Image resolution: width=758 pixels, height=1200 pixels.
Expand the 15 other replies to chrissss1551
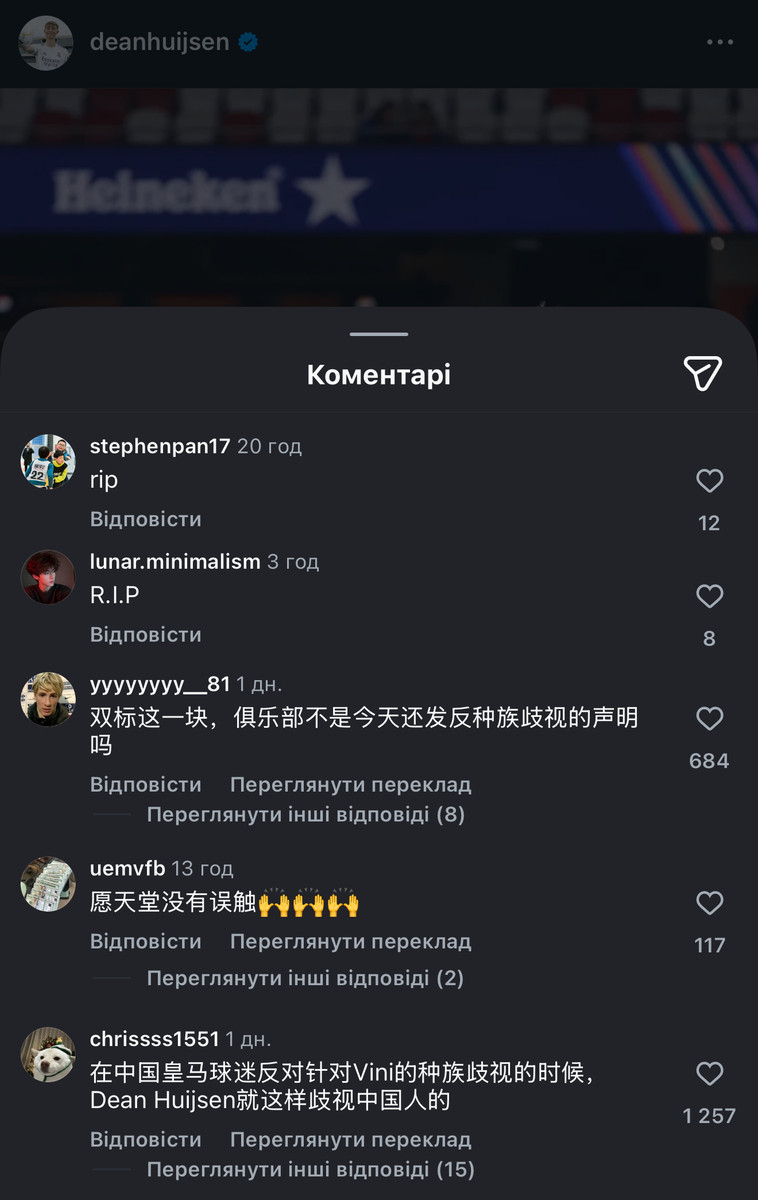coord(310,1170)
